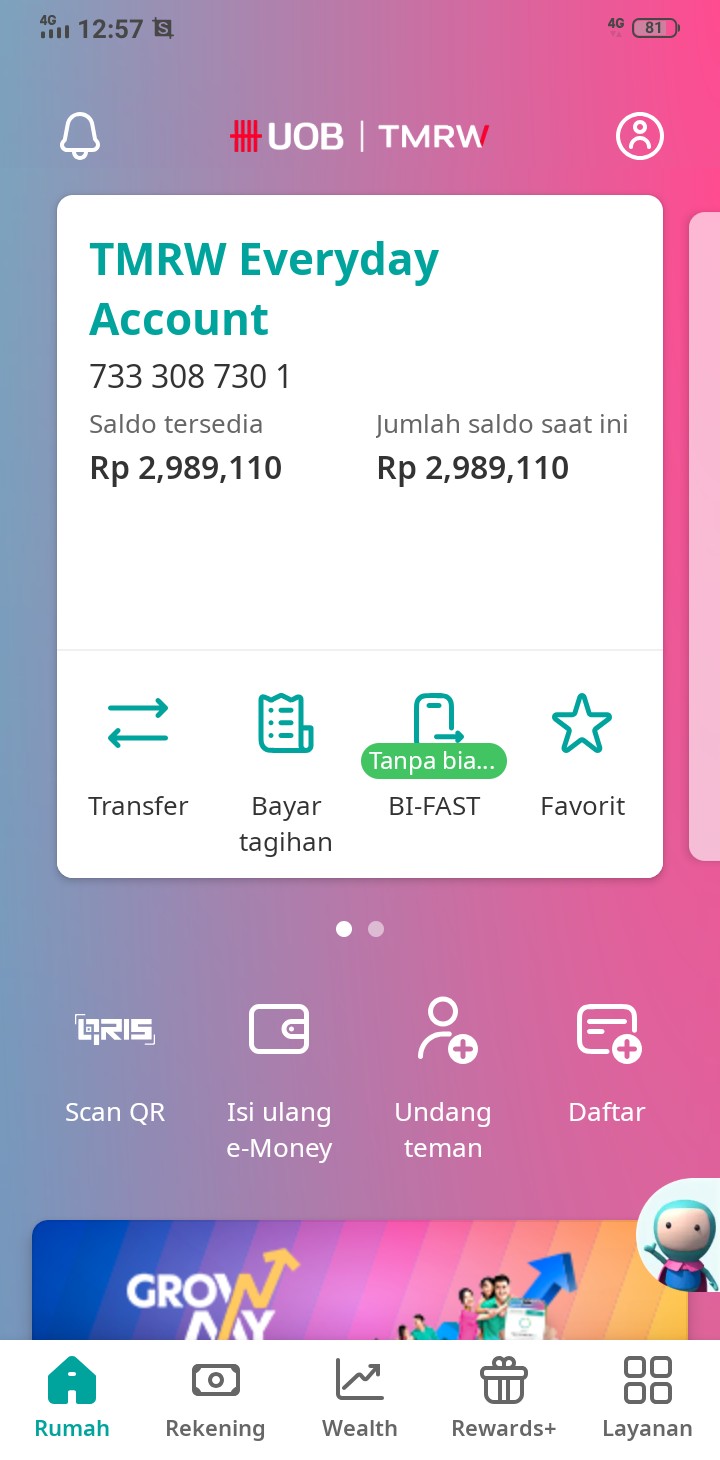Open Favorit
The image size is (720, 1460).
(582, 758)
